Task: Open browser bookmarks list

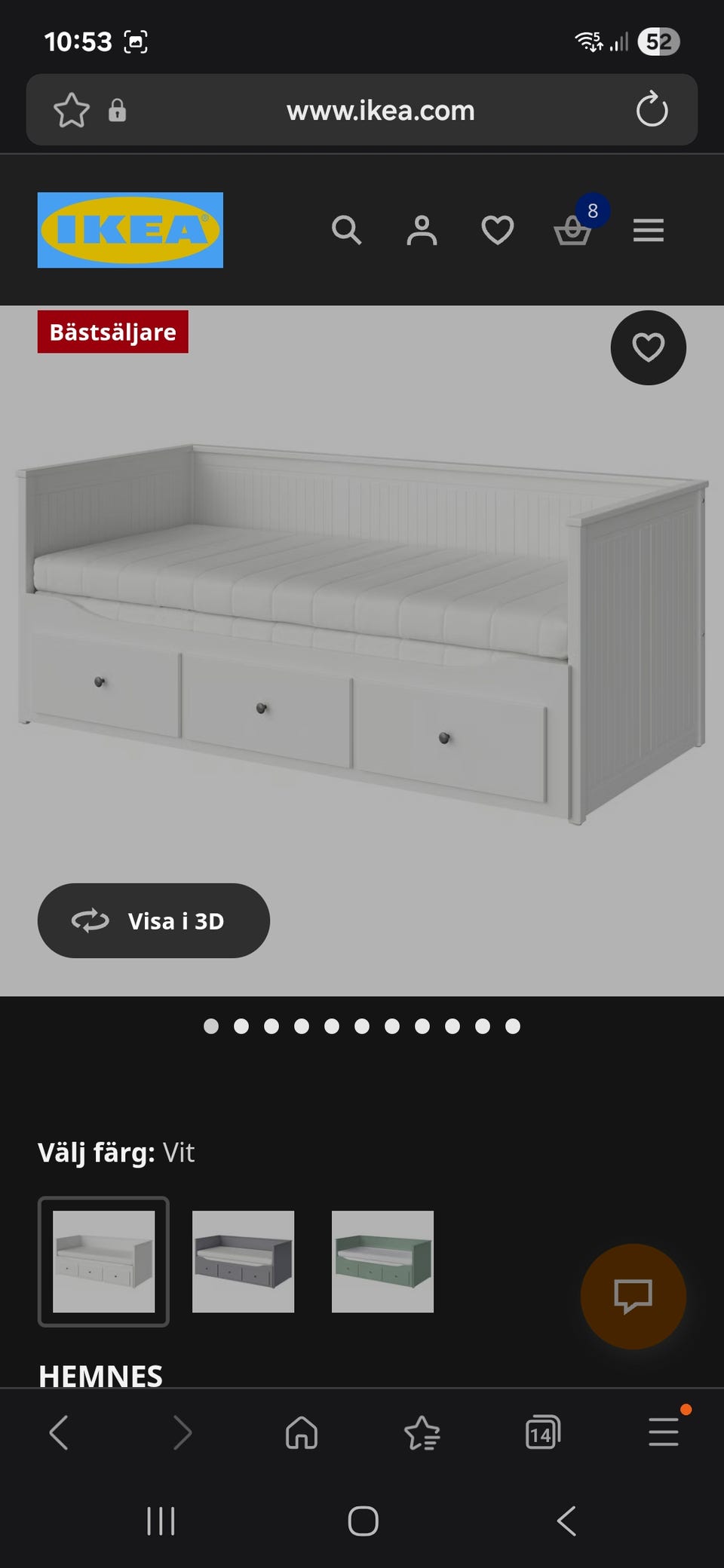Action: [422, 1432]
